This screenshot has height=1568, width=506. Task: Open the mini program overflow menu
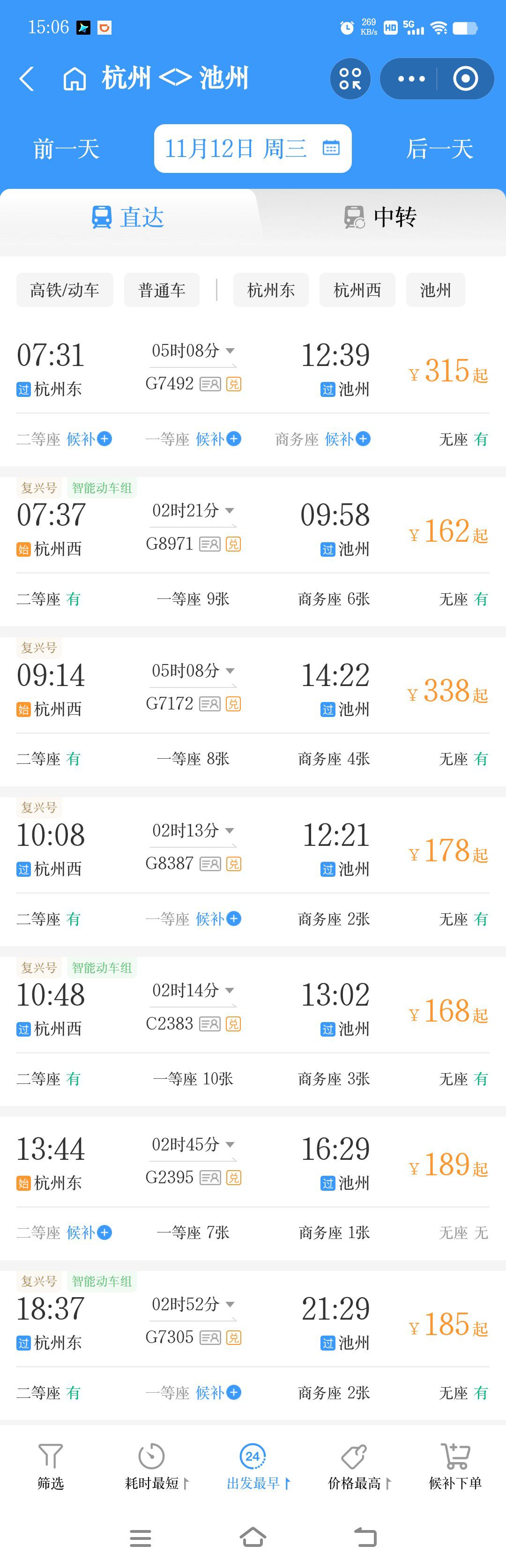(x=411, y=79)
